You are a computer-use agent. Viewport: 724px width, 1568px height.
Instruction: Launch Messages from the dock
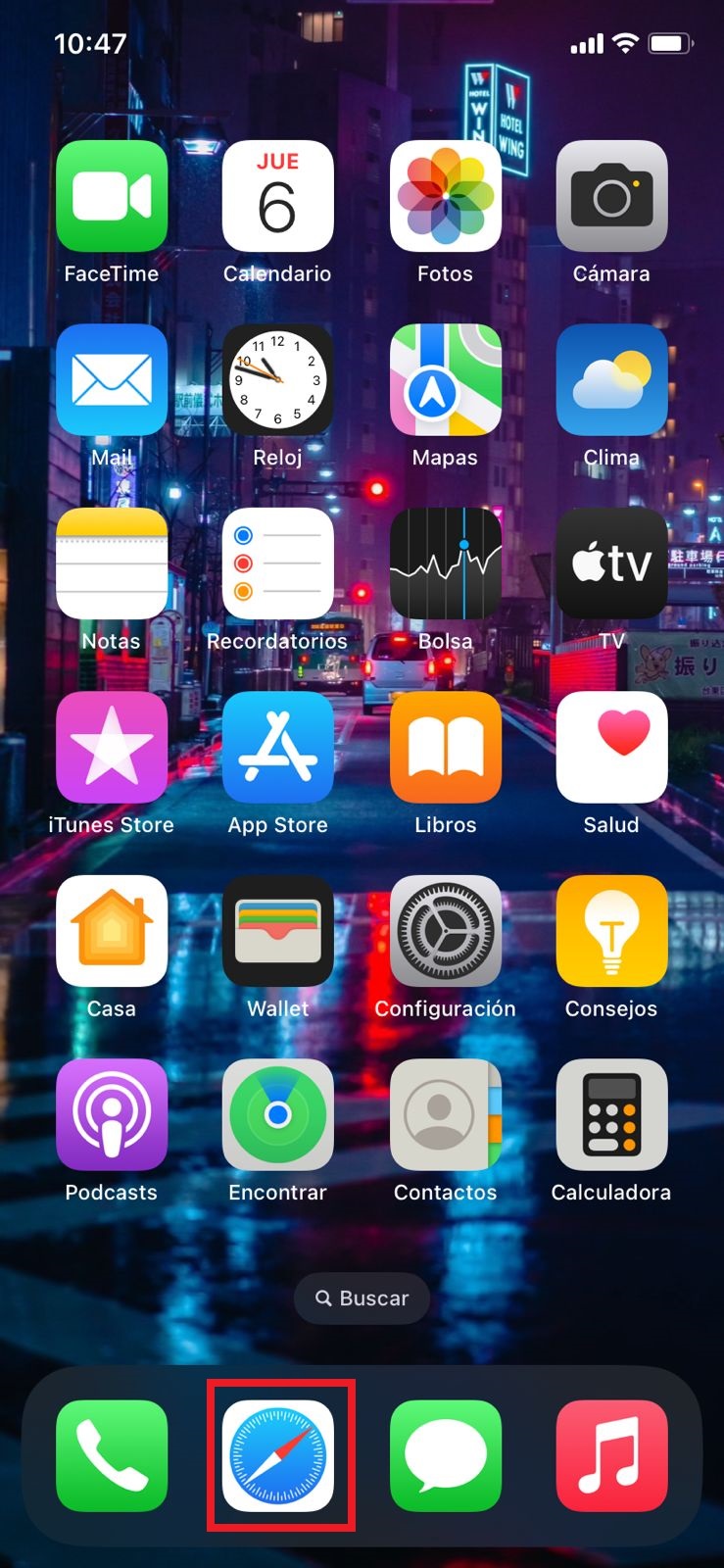pos(446,1455)
